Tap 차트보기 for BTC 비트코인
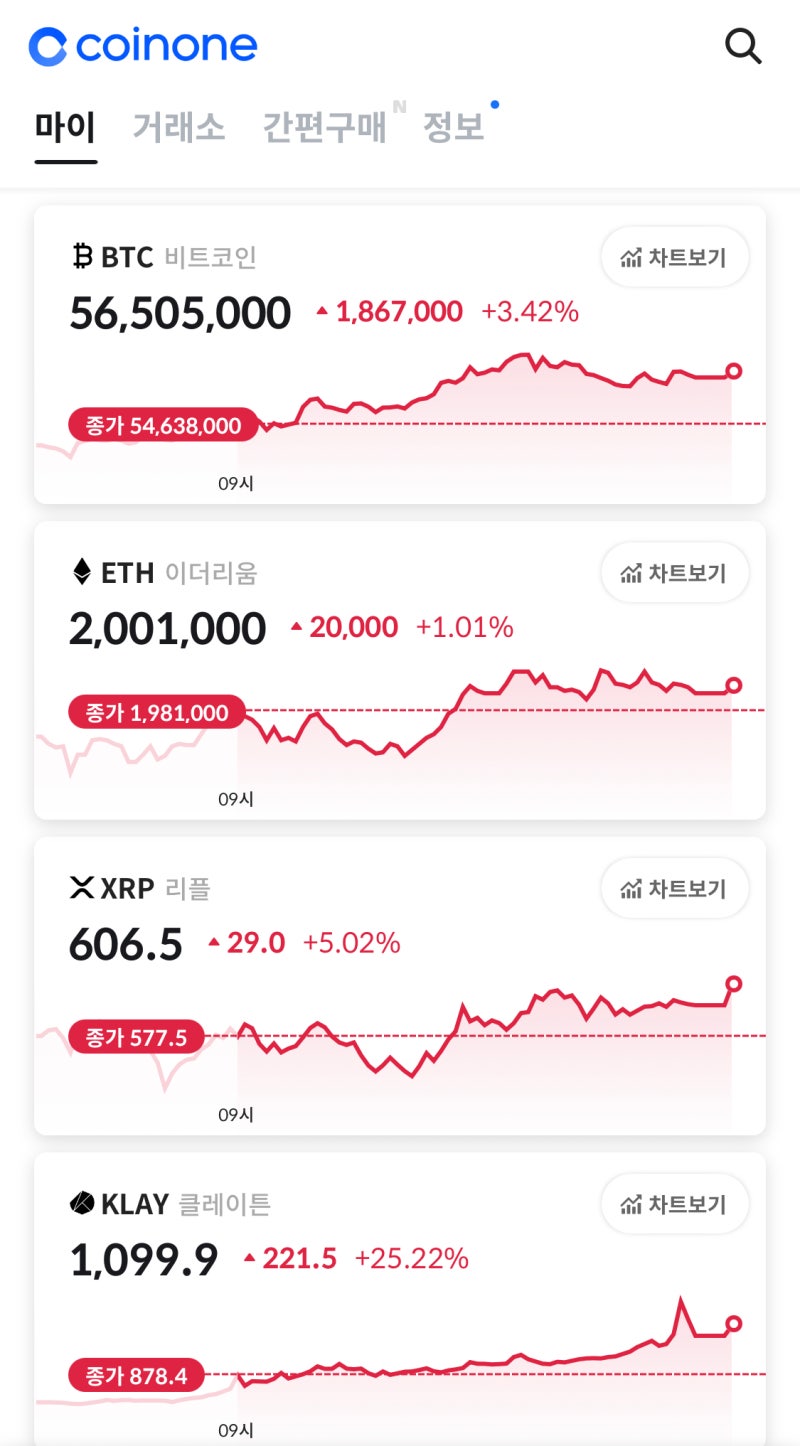Viewport: 800px width, 1446px height. 674,258
